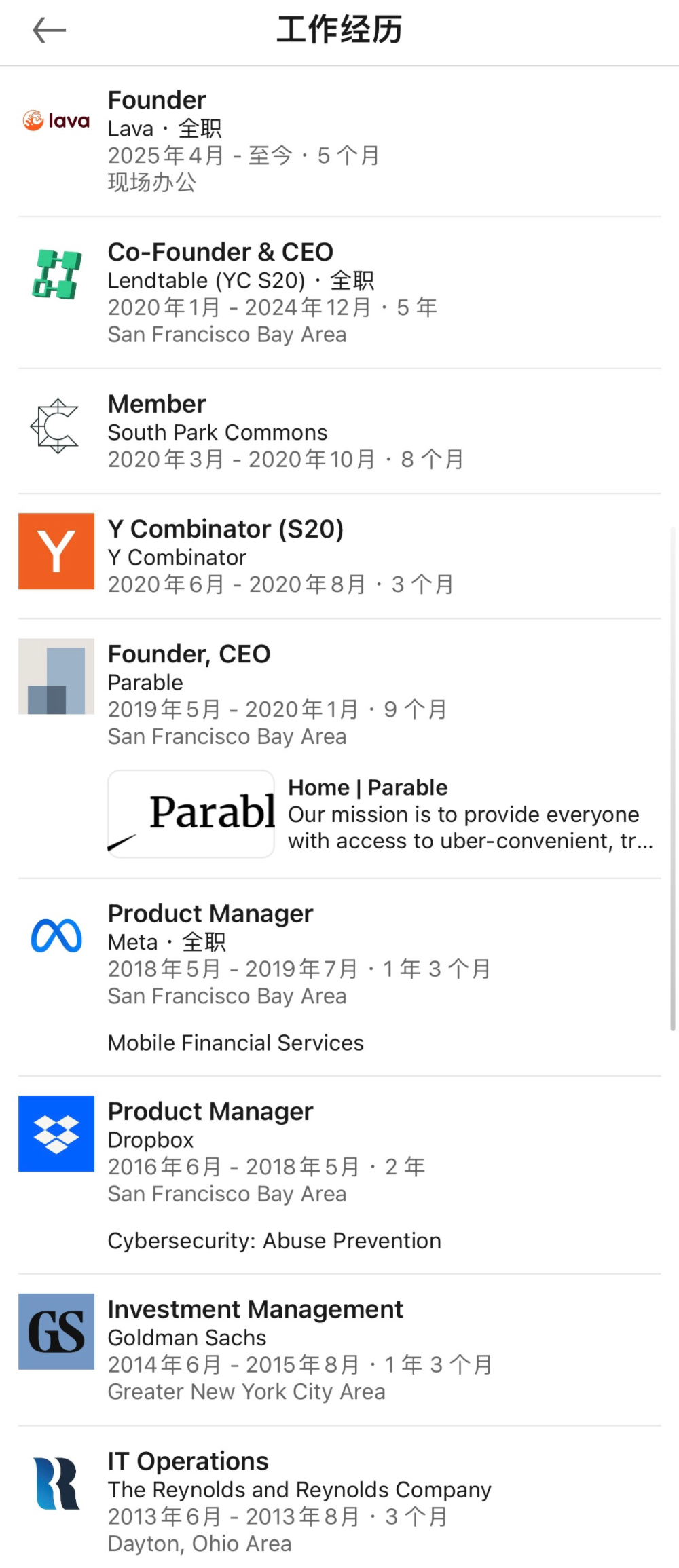Click the Goldman Sachs GS logo
The height and width of the screenshot is (1568, 679).
pos(56,1332)
